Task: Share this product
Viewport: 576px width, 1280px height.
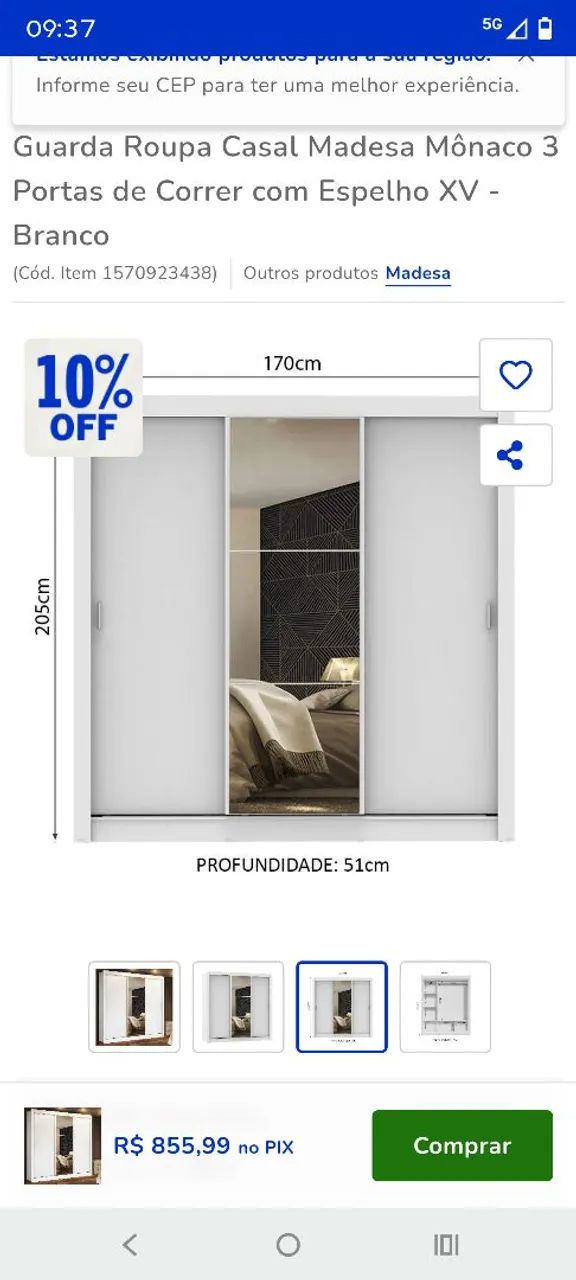Action: pos(515,455)
